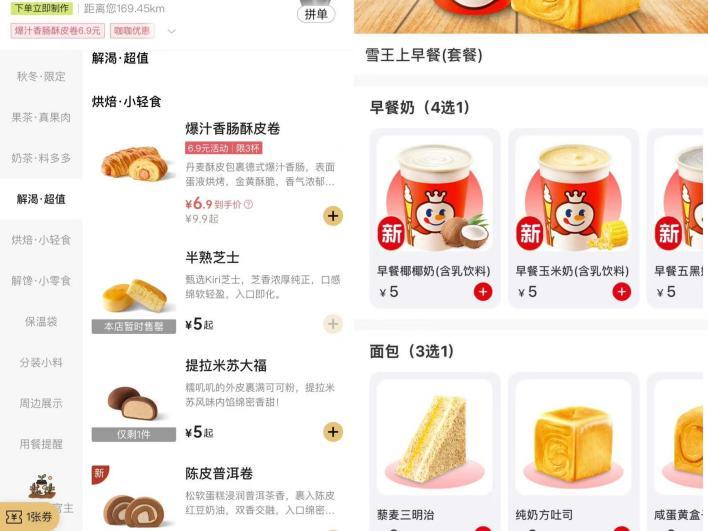This screenshot has width=708, height=531.
Task: Select the 奶茶·料多多 category
Action: (41, 158)
